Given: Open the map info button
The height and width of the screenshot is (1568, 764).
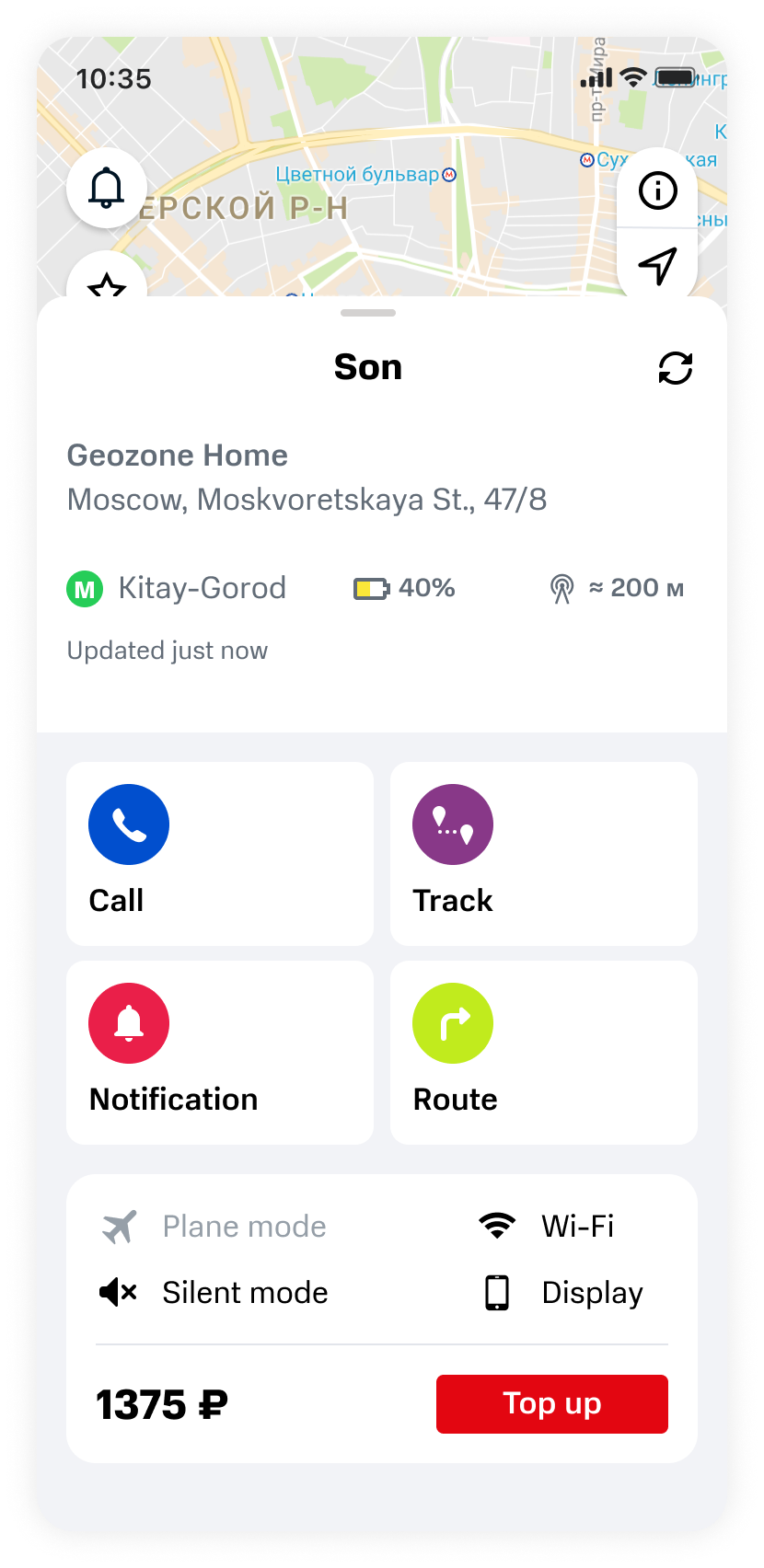Looking at the screenshot, I should tap(657, 190).
